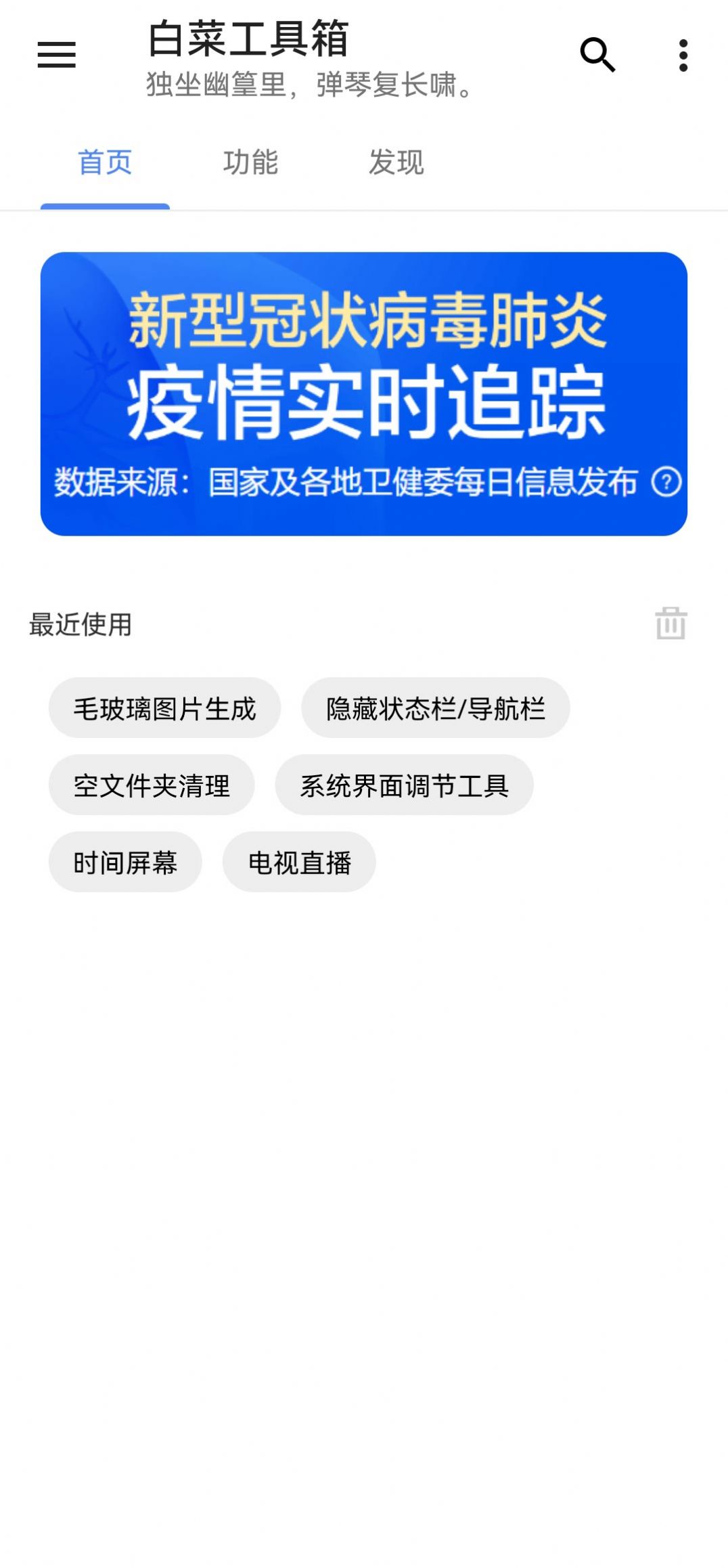Open the 毛玻璃图片生成 tool
Viewport: 728px width, 1568px height.
(x=166, y=707)
